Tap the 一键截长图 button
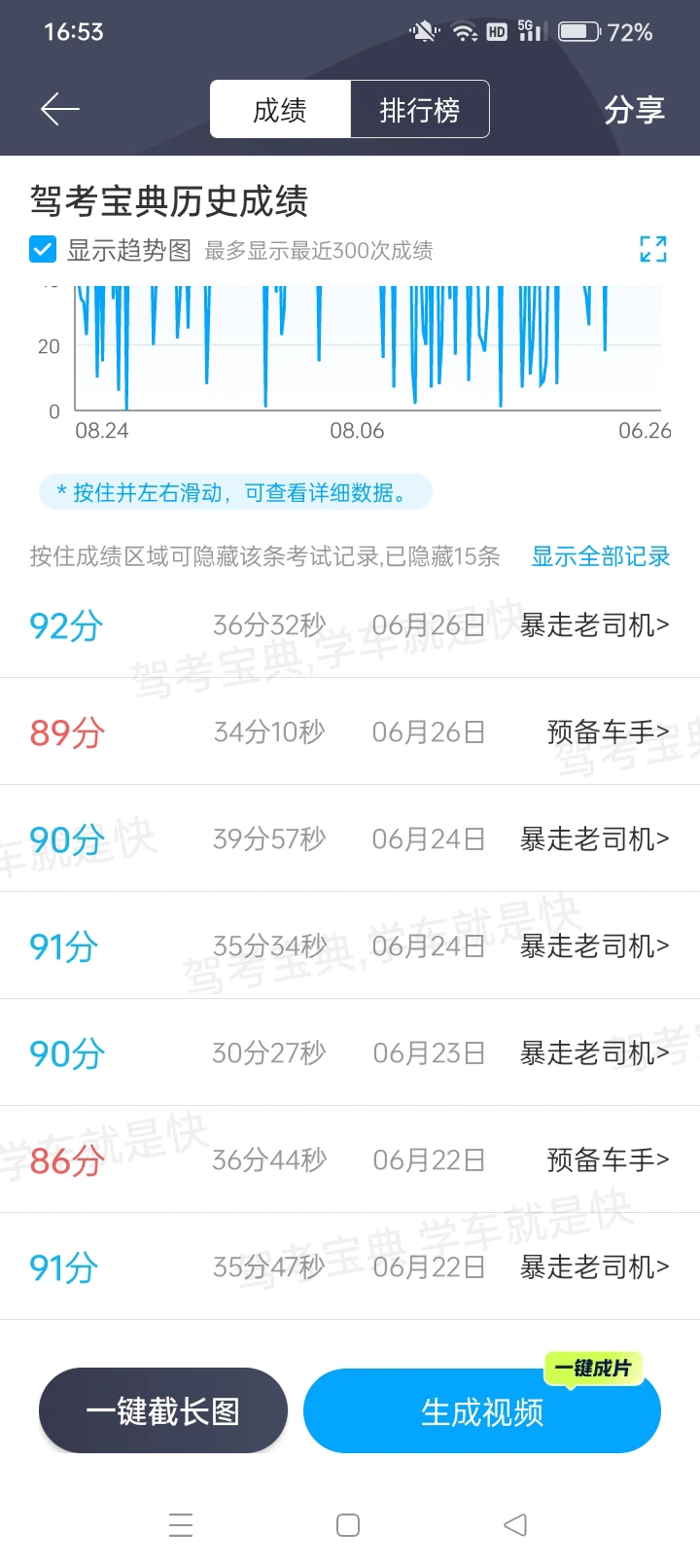 pyautogui.click(x=163, y=1410)
